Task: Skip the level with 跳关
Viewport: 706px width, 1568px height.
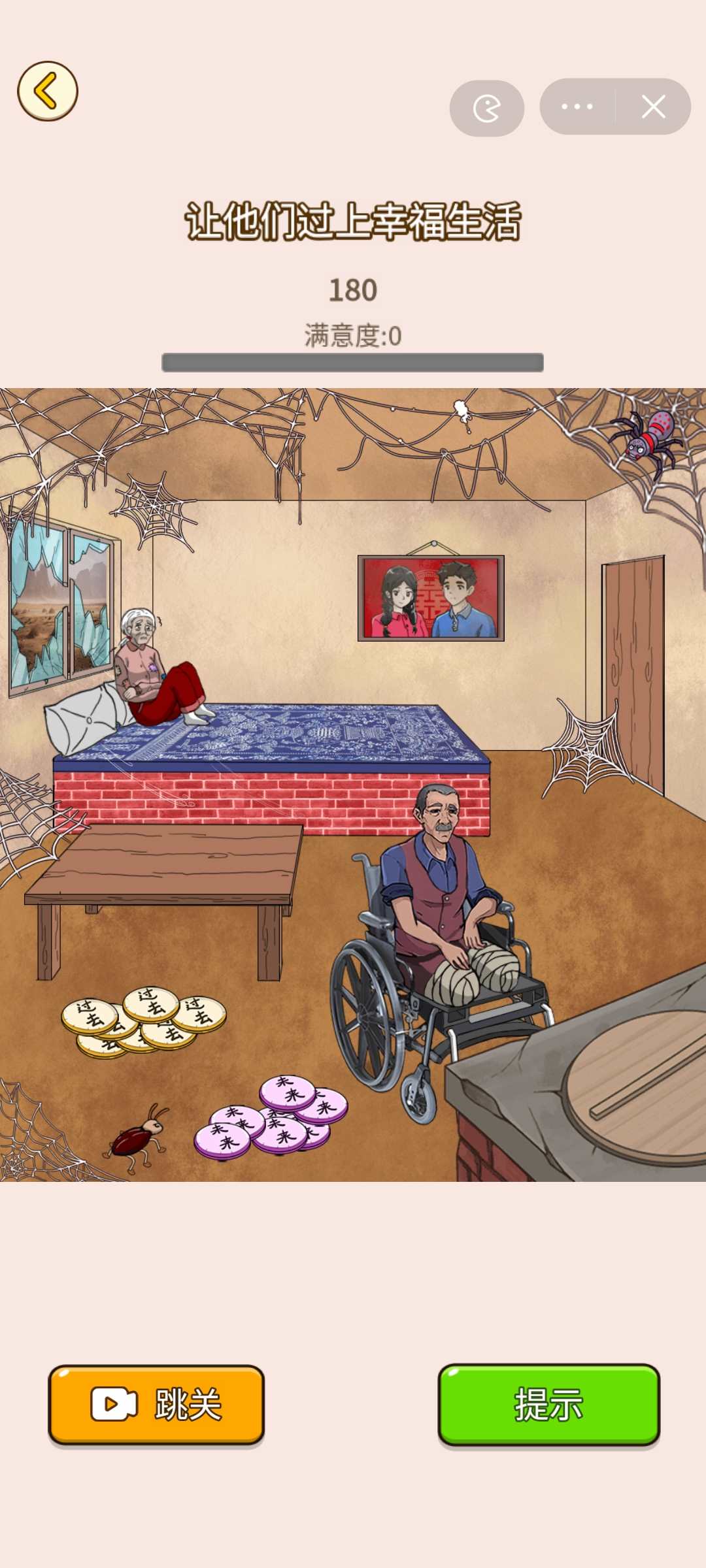Action: (x=156, y=1404)
